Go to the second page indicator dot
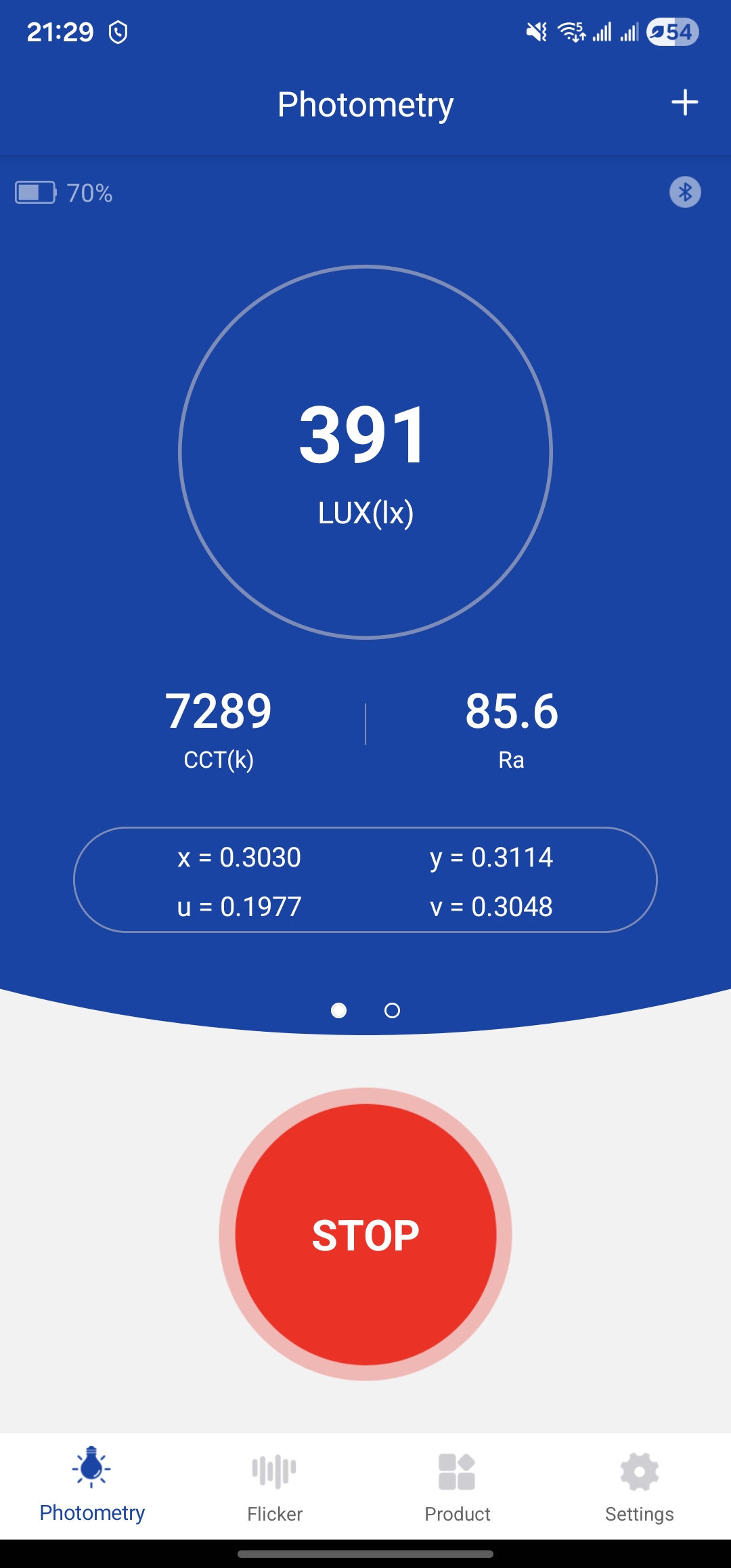Viewport: 731px width, 1568px height. pyautogui.click(x=392, y=1011)
